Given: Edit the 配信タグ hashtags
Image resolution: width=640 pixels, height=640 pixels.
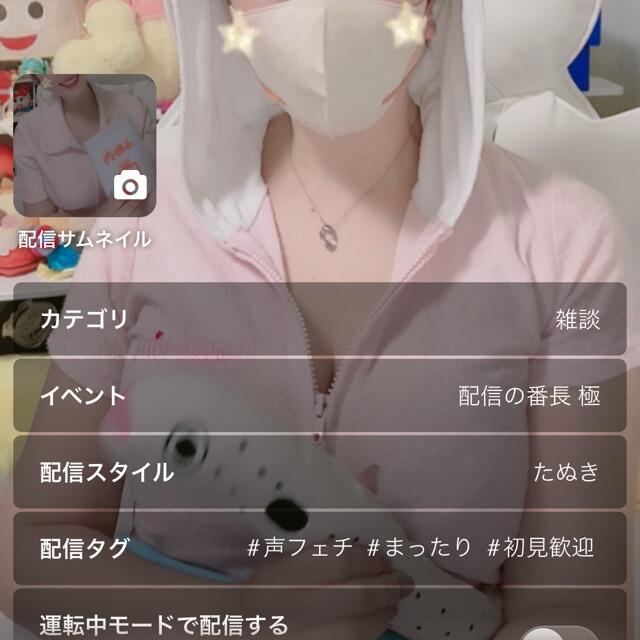Looking at the screenshot, I should click(x=320, y=548).
